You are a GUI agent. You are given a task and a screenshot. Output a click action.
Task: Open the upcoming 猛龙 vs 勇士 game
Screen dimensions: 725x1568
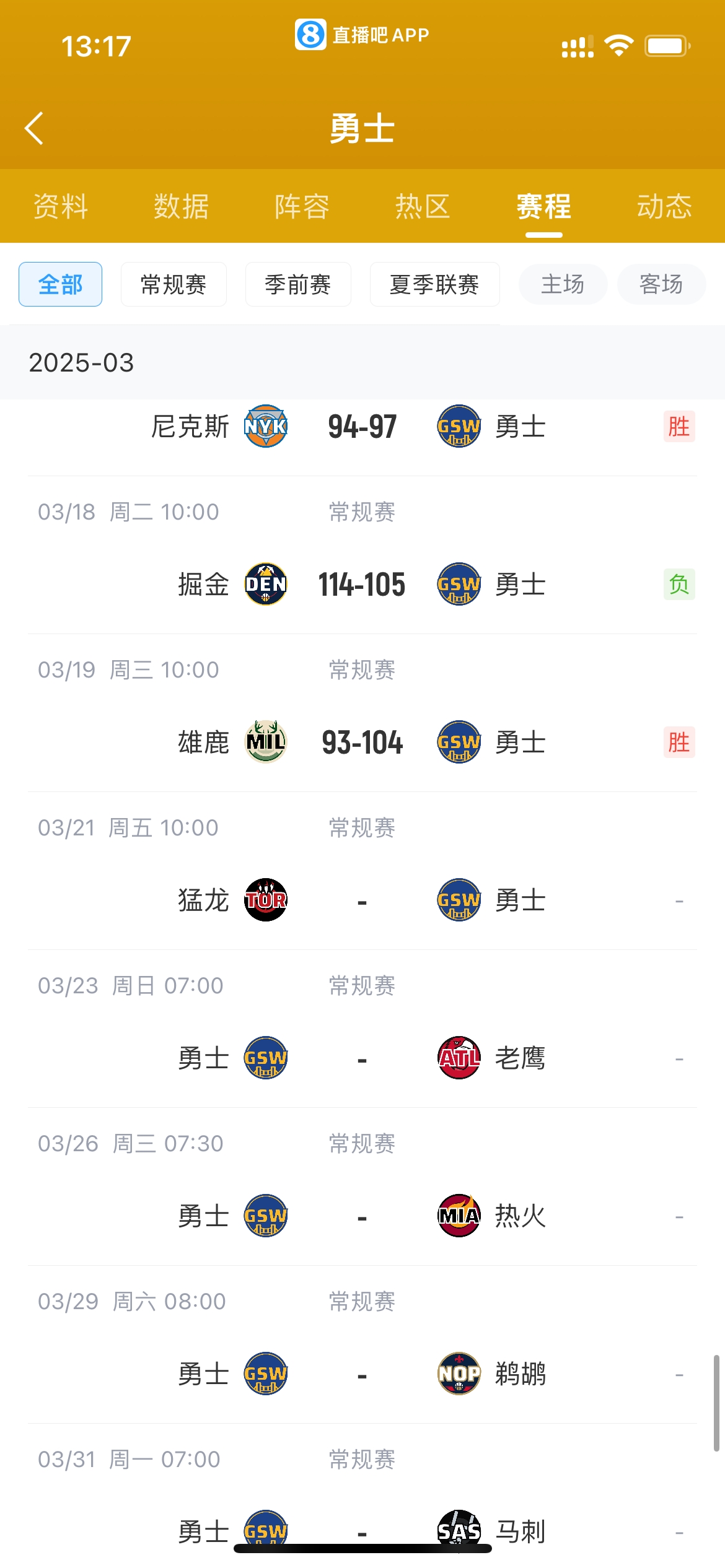(x=362, y=900)
